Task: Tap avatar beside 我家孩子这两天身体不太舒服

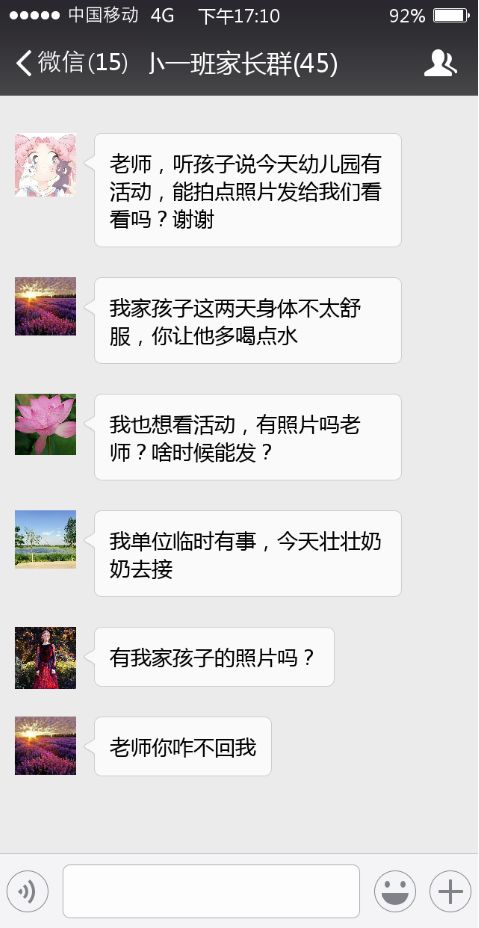Action: [46, 306]
